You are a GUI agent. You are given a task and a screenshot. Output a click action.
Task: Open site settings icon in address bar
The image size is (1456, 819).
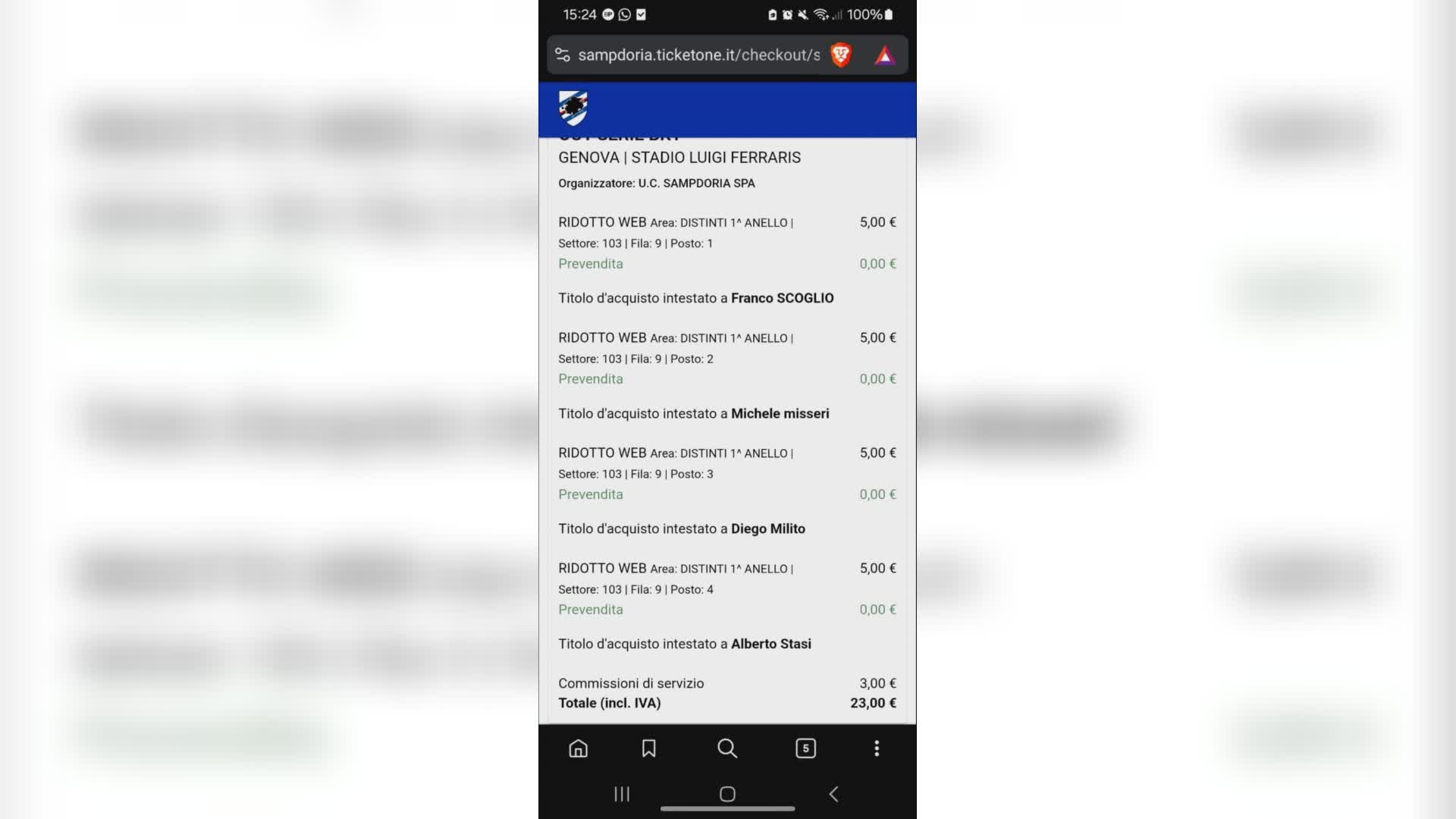pyautogui.click(x=563, y=55)
